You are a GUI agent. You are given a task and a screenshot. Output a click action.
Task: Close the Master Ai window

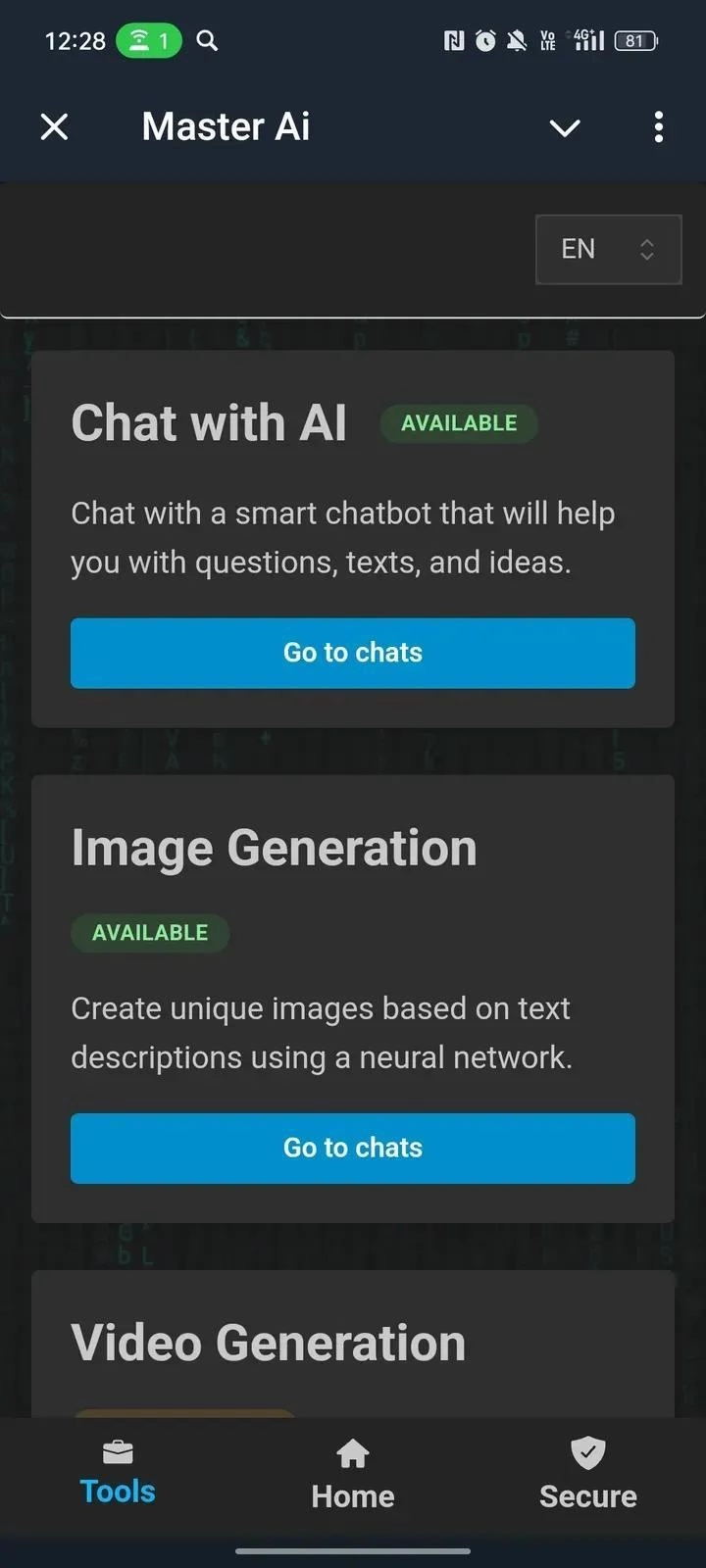[x=55, y=126]
